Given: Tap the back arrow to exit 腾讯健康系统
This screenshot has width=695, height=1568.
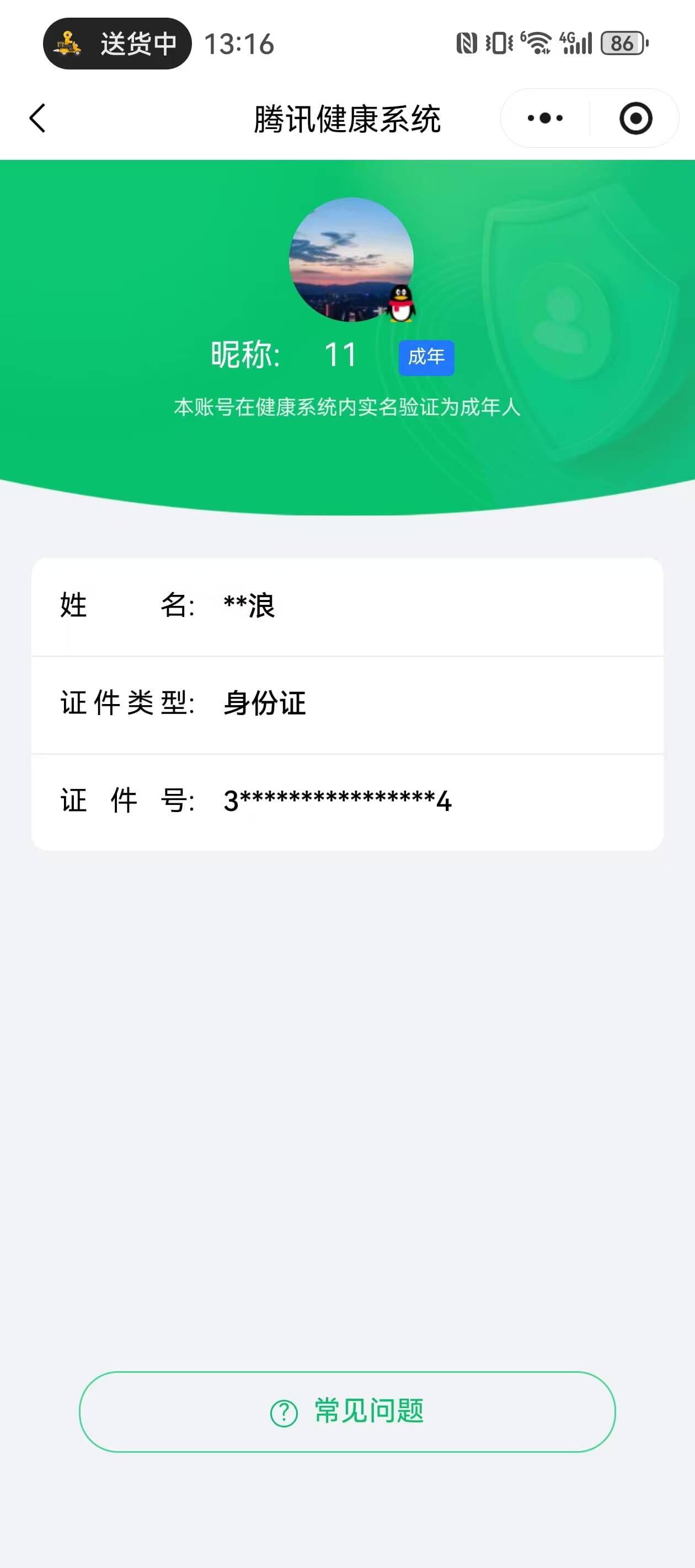Looking at the screenshot, I should (38, 117).
